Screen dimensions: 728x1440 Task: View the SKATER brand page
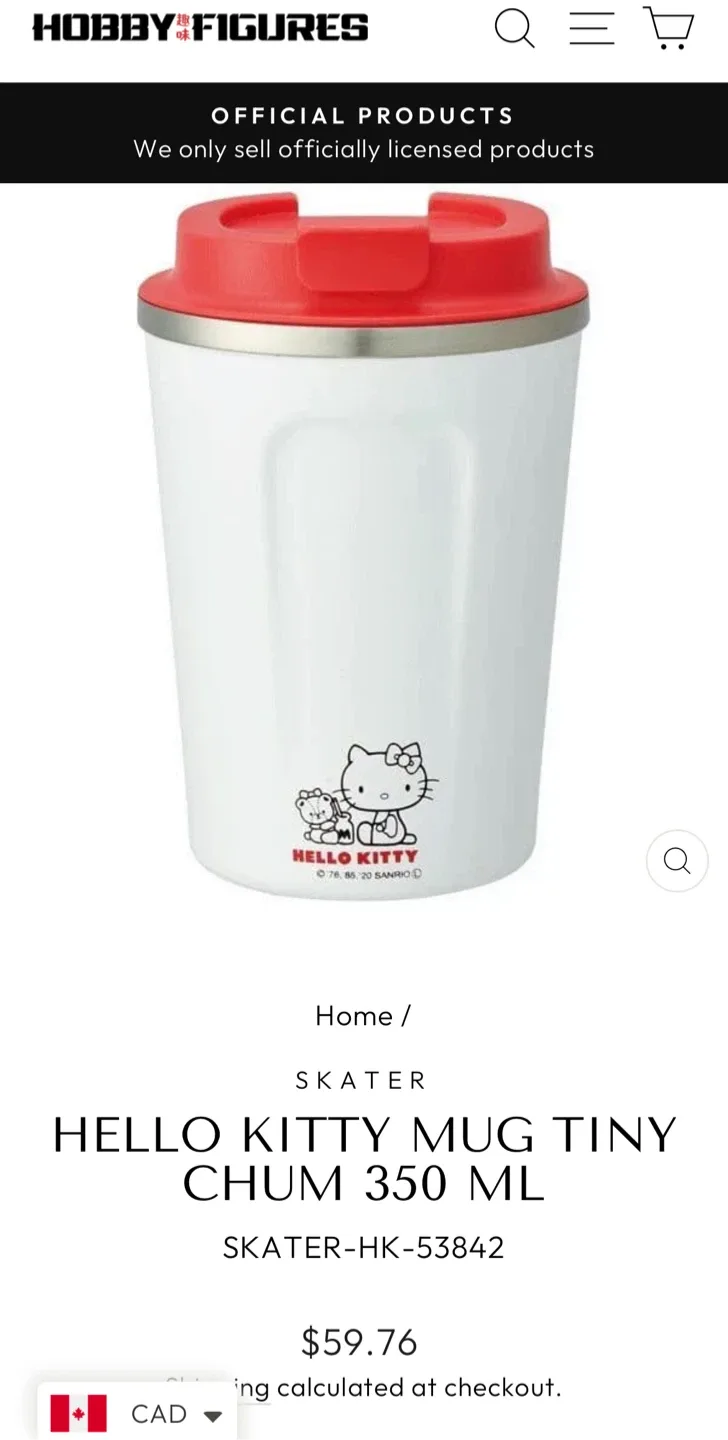tap(362, 1079)
